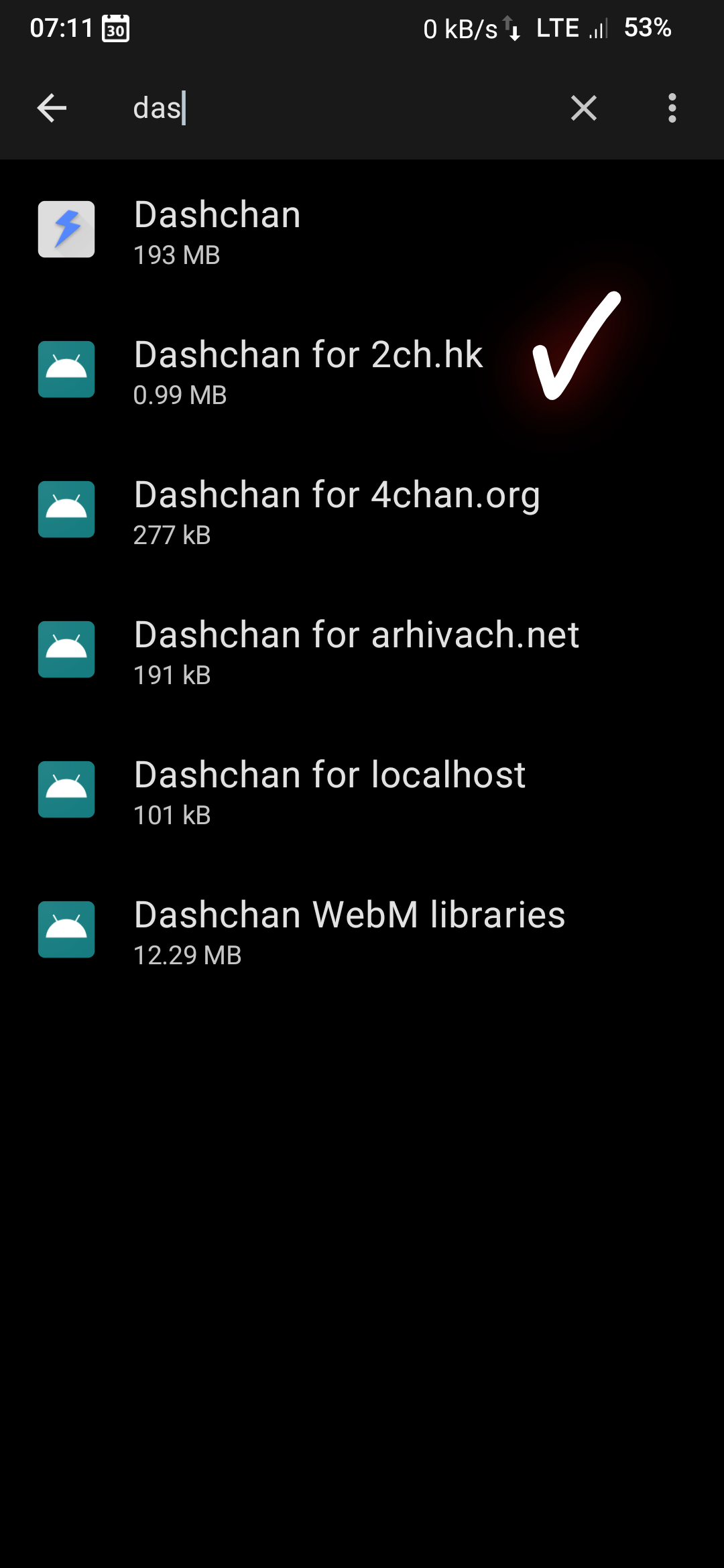Viewport: 724px width, 1568px height.
Task: Go back from the app search
Action: [x=52, y=108]
